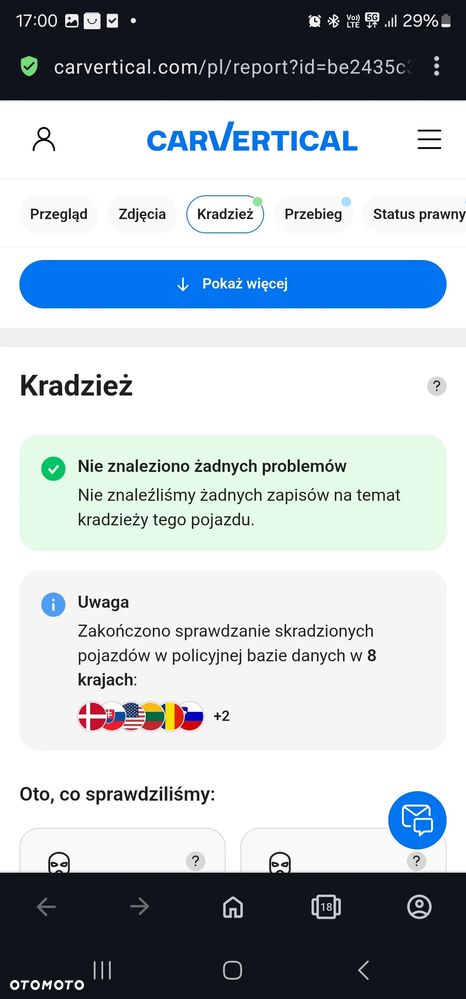
Task: Open browser profile icon in toolbar
Action: pos(419,907)
